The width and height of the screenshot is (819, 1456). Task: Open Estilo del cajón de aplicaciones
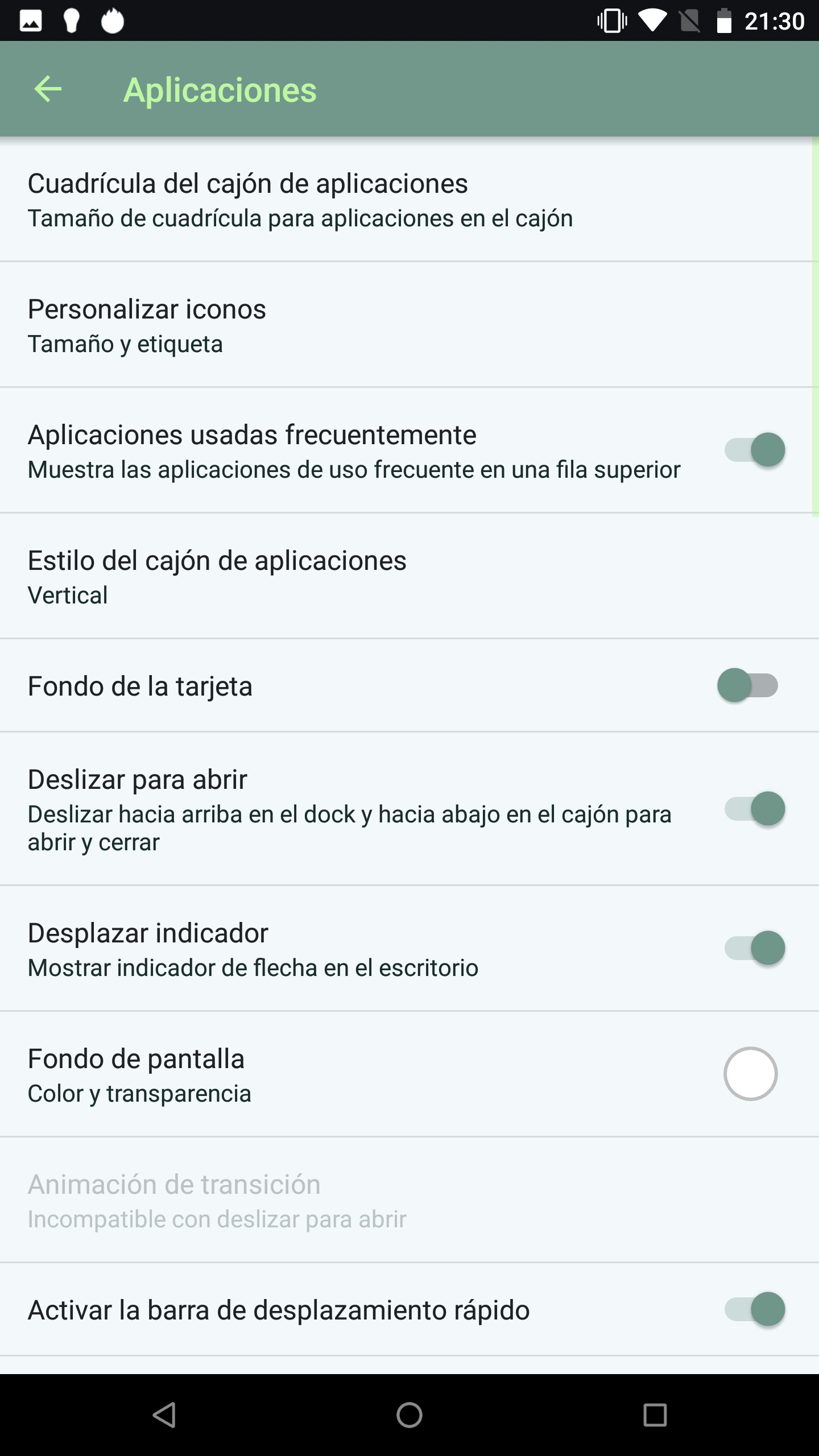[409, 577]
